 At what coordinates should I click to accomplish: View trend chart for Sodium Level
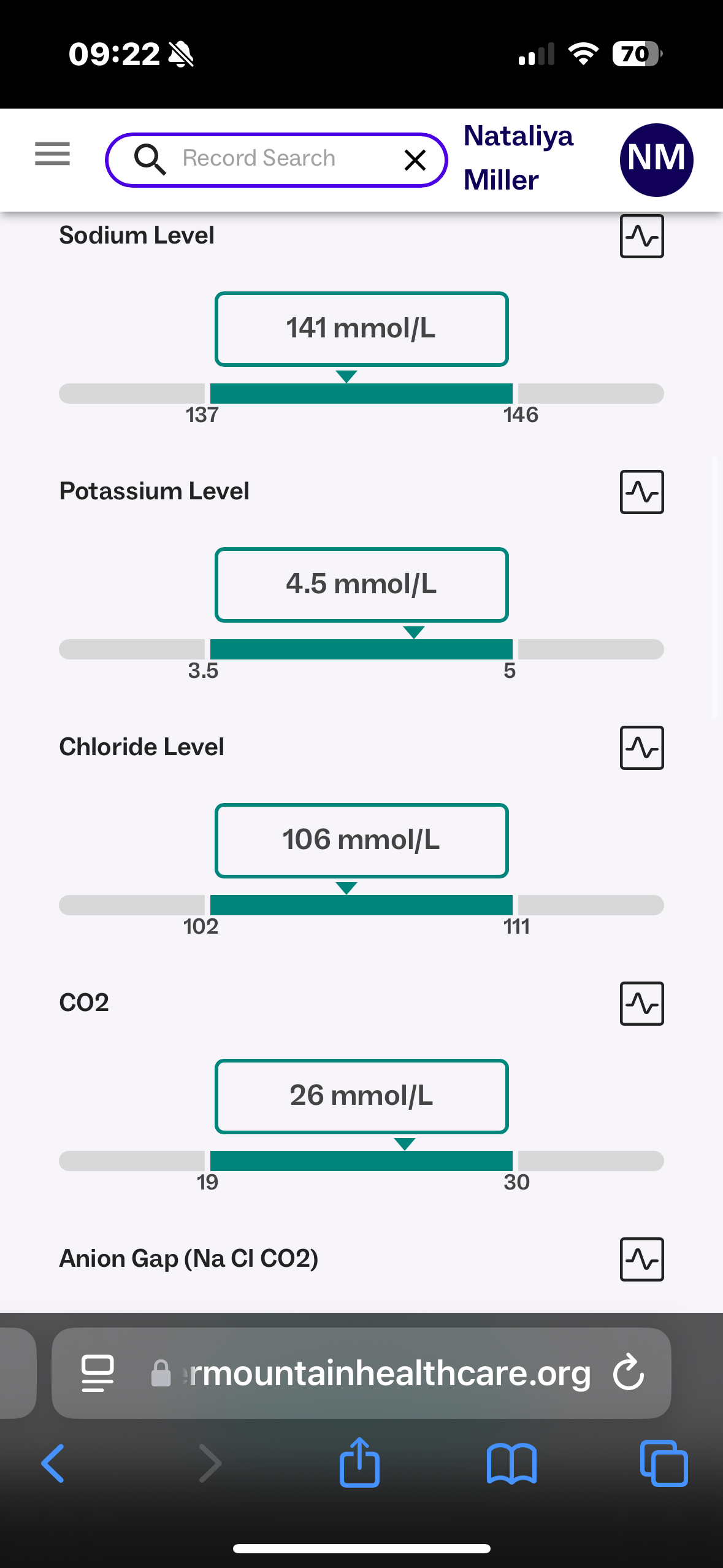641,236
